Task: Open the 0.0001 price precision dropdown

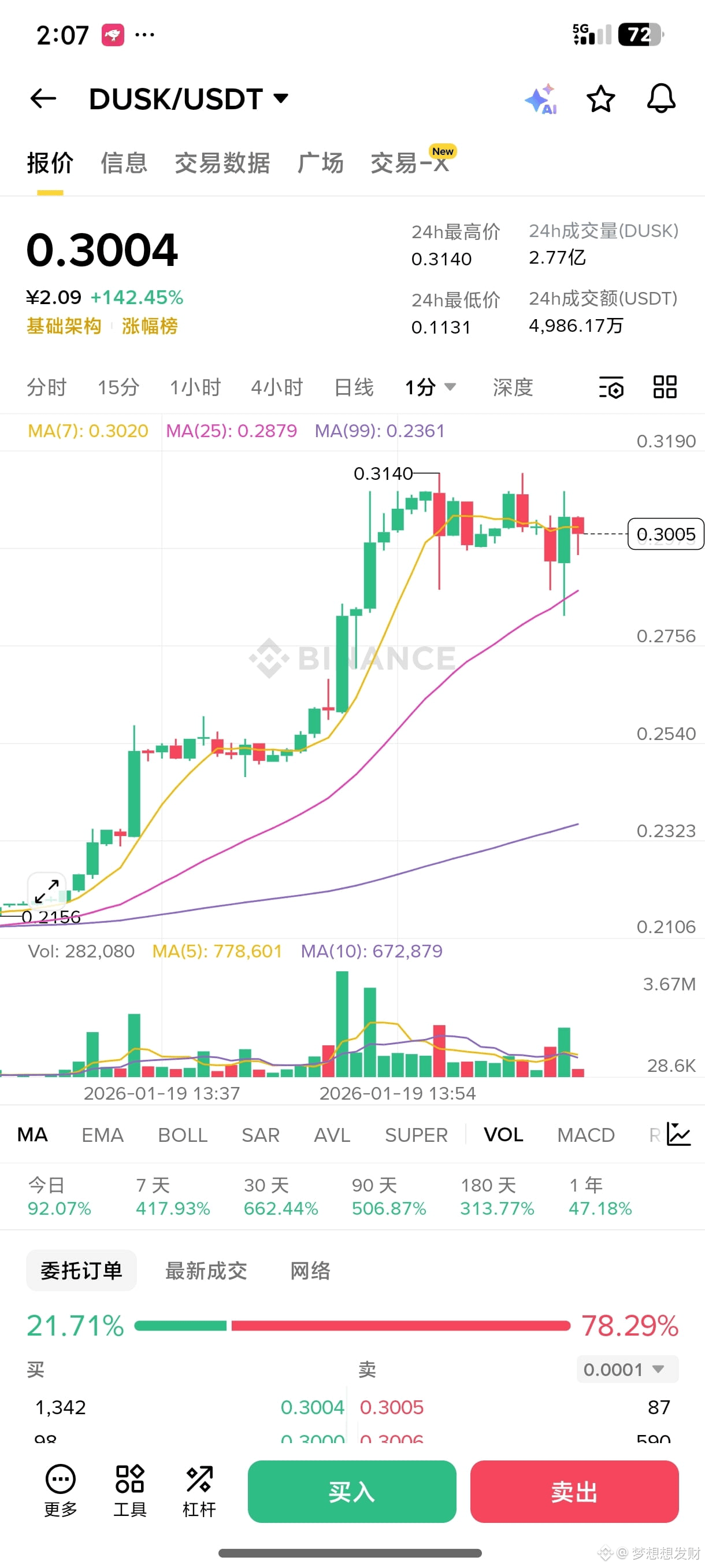Action: (x=626, y=1369)
